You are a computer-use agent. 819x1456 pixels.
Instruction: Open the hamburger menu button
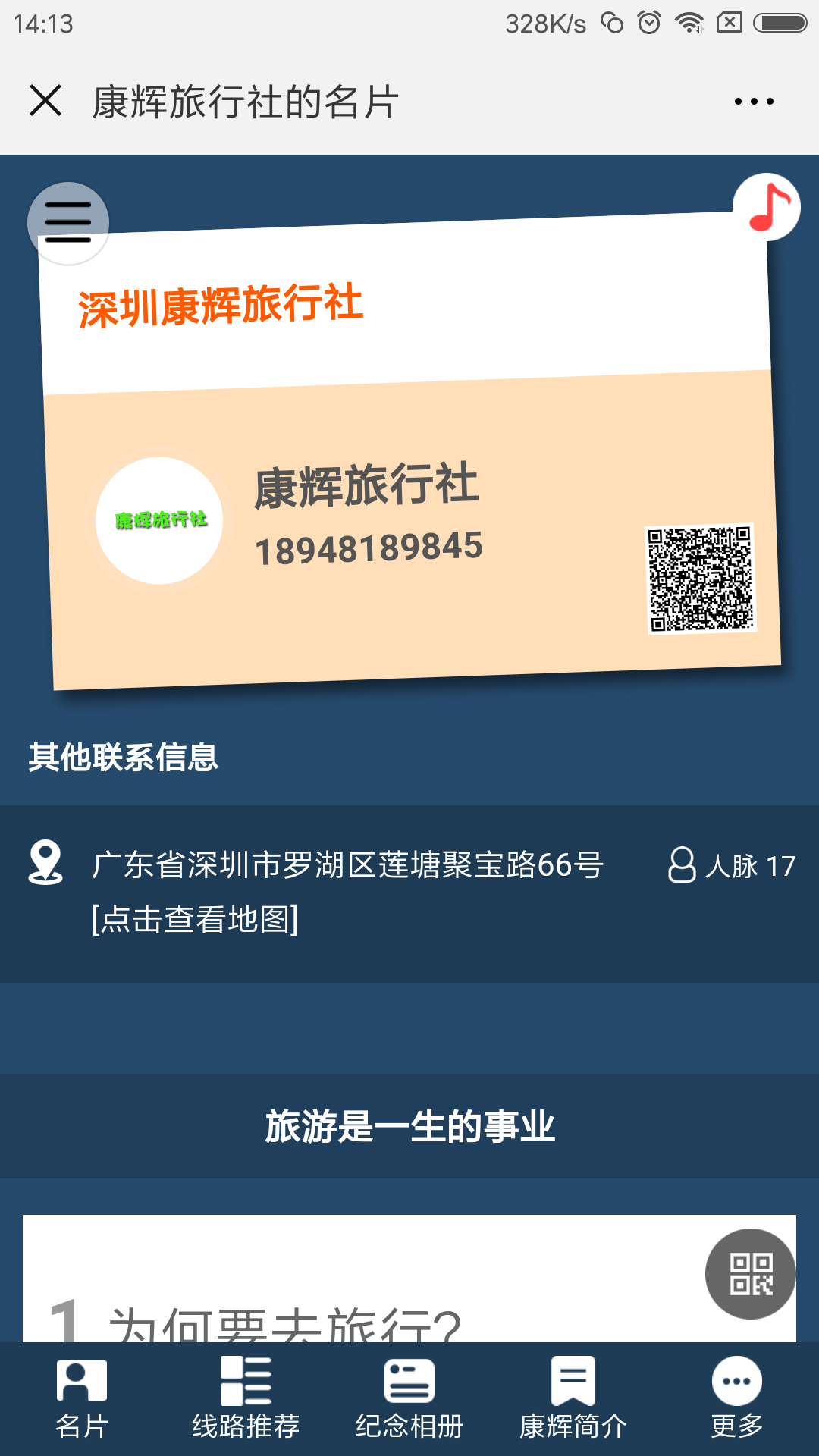tap(68, 223)
